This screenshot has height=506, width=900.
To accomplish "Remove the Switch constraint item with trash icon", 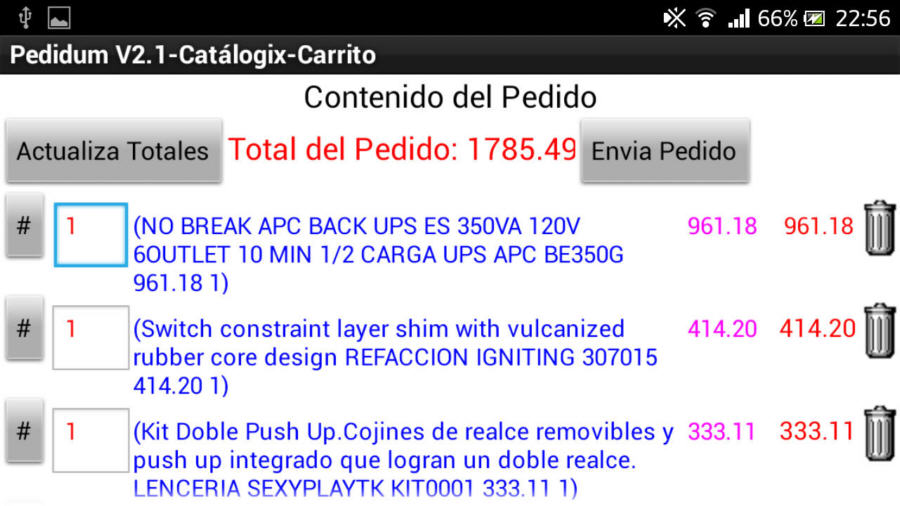I will (879, 328).
